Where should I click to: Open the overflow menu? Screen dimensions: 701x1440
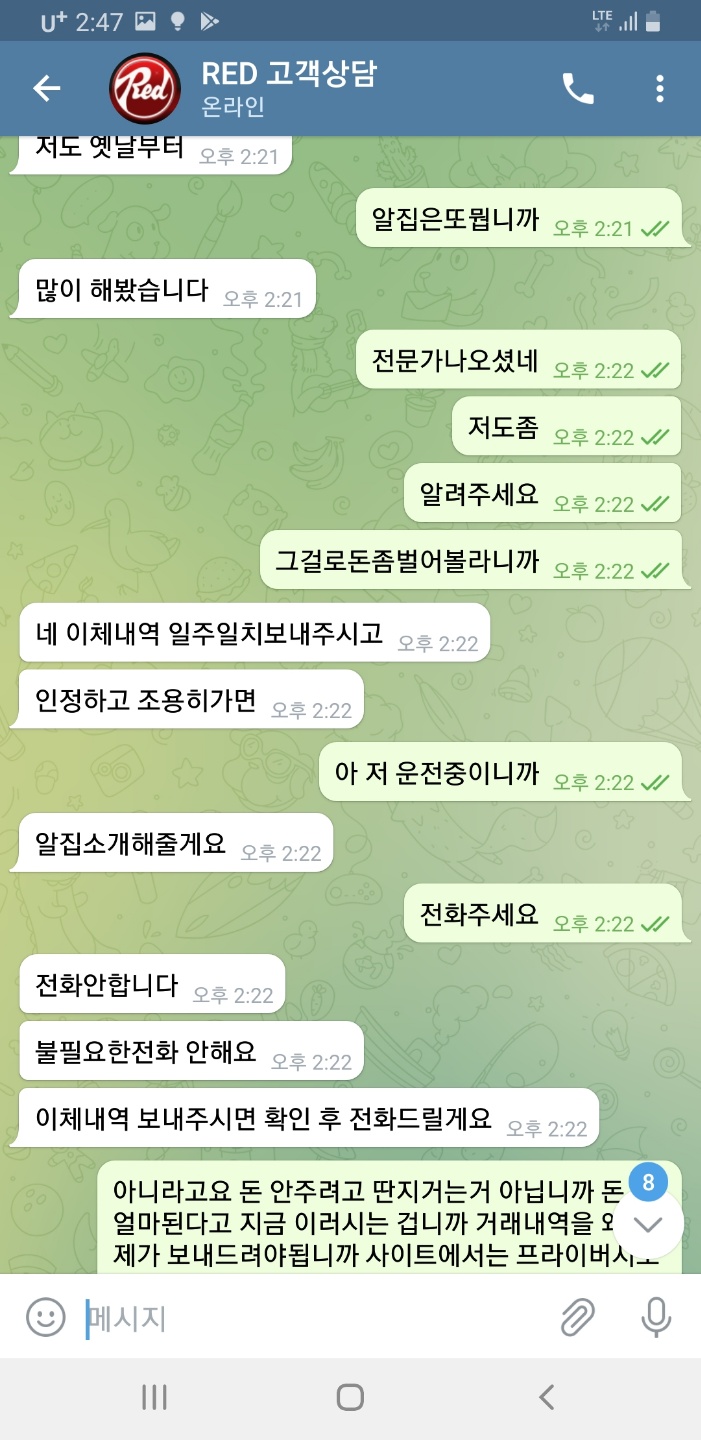pyautogui.click(x=660, y=89)
